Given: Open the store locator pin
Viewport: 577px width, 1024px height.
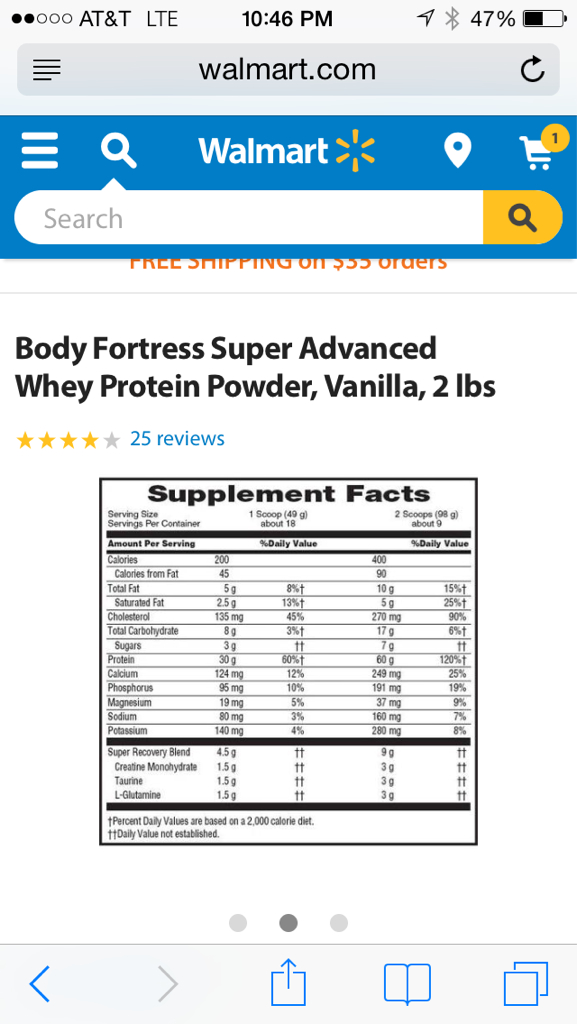Looking at the screenshot, I should tap(458, 150).
